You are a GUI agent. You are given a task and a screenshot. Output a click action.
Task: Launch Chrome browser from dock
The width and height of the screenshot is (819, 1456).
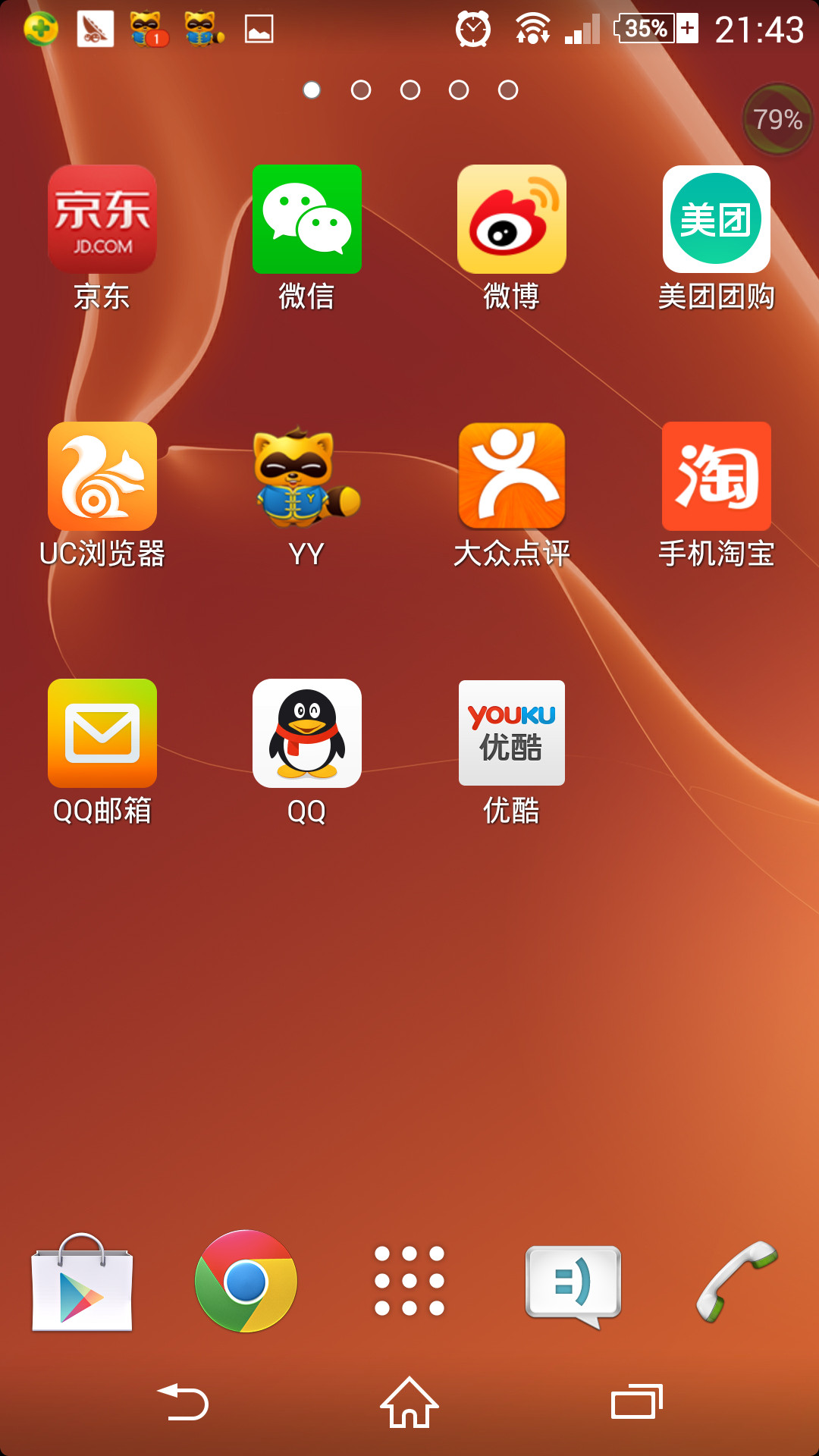click(x=246, y=1282)
